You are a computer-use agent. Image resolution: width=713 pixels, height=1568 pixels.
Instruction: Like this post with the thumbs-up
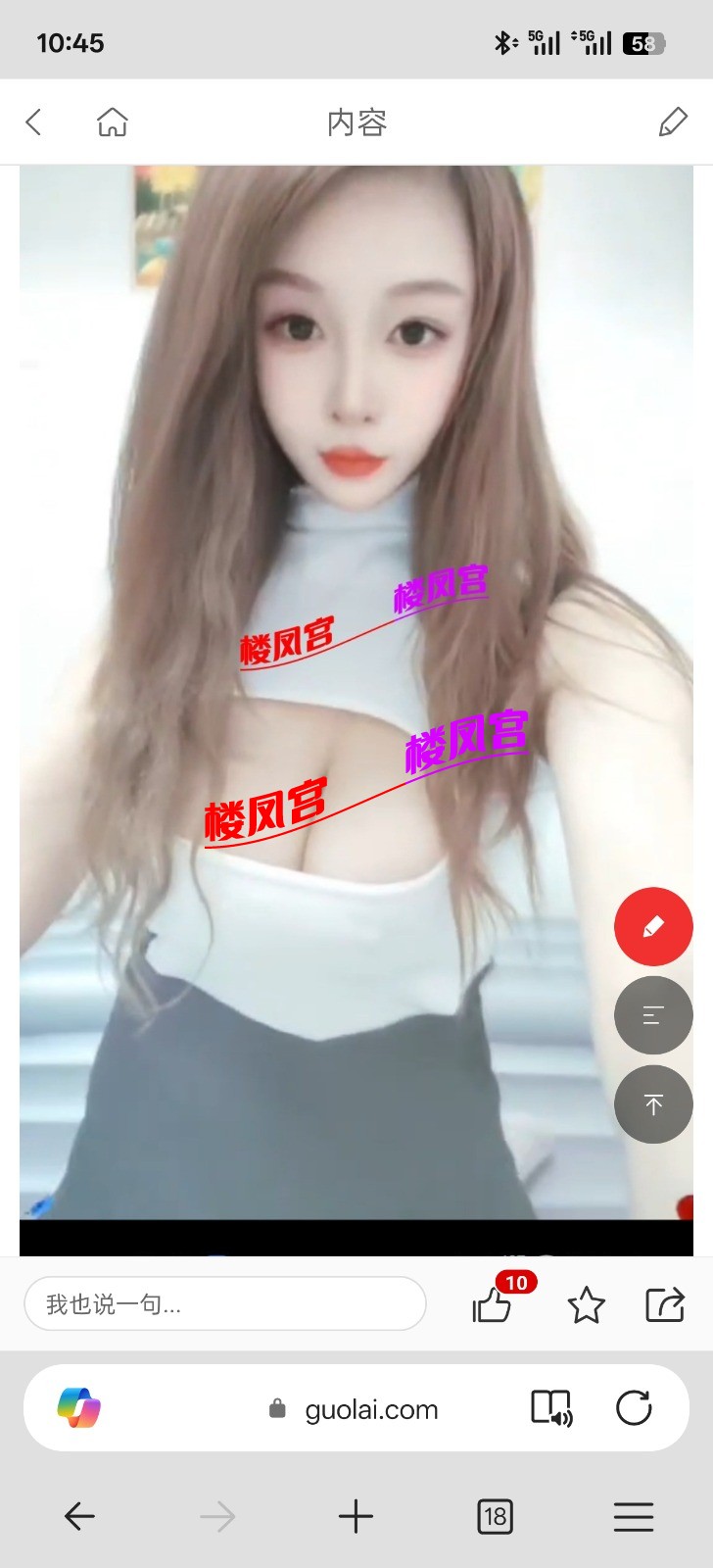tap(492, 1305)
